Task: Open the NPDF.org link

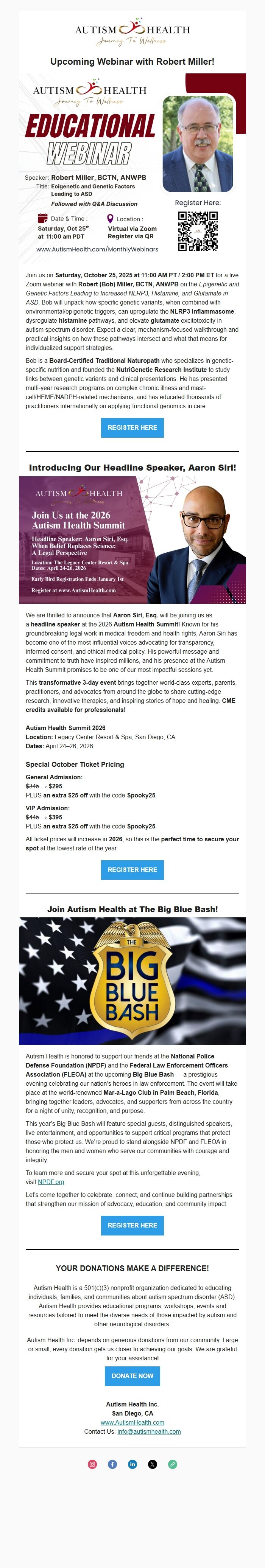Action: (51, 1181)
